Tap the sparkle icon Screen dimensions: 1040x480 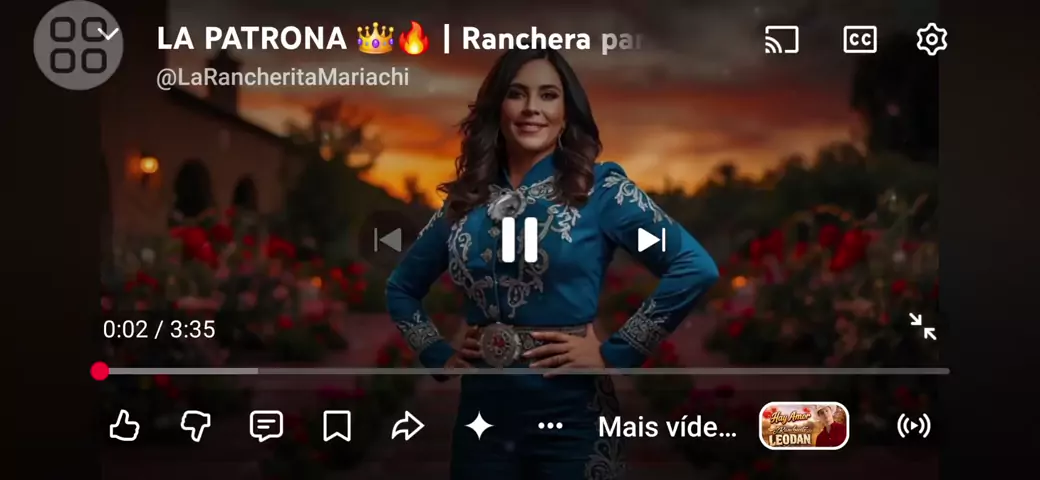pyautogui.click(x=479, y=426)
